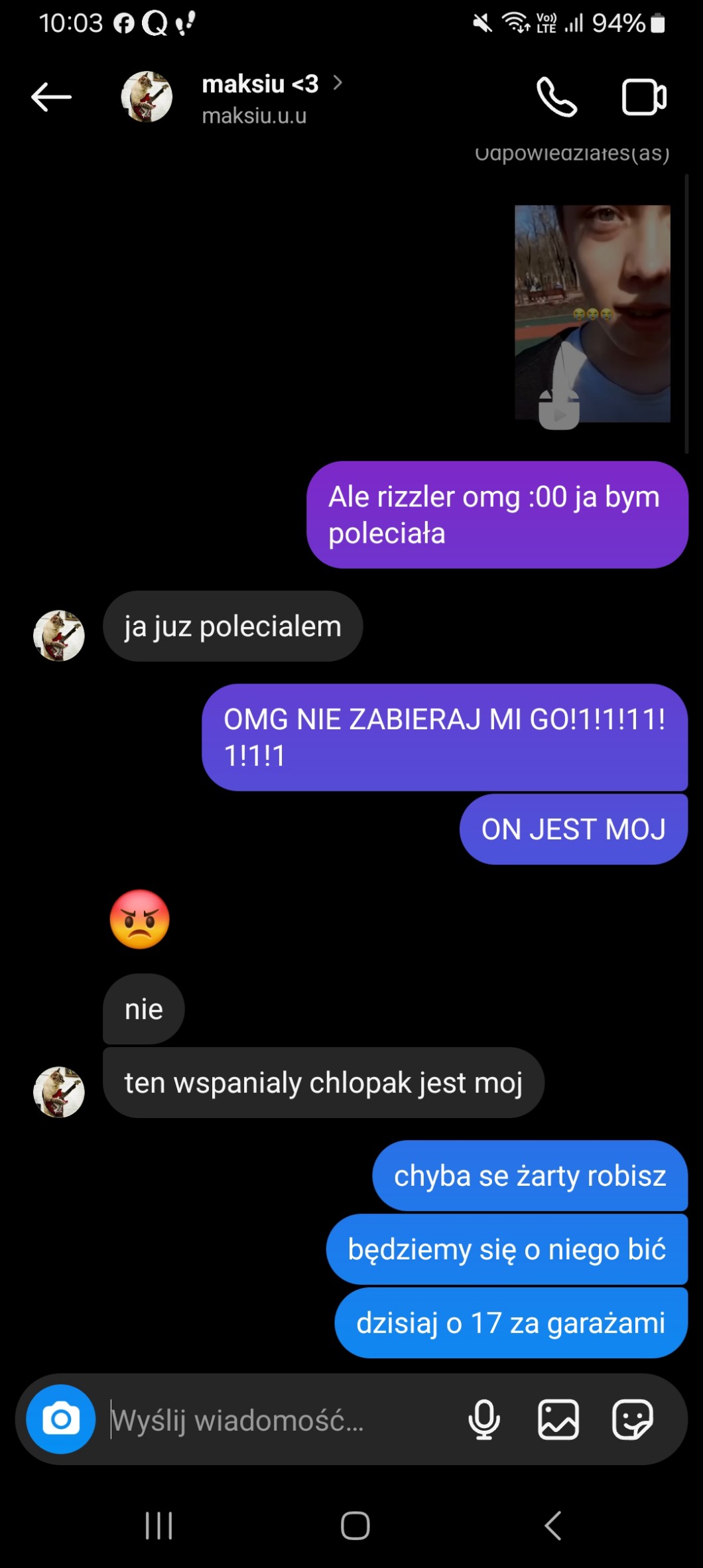This screenshot has height=1568, width=703.
Task: Open the gallery picker icon
Action: point(558,1419)
